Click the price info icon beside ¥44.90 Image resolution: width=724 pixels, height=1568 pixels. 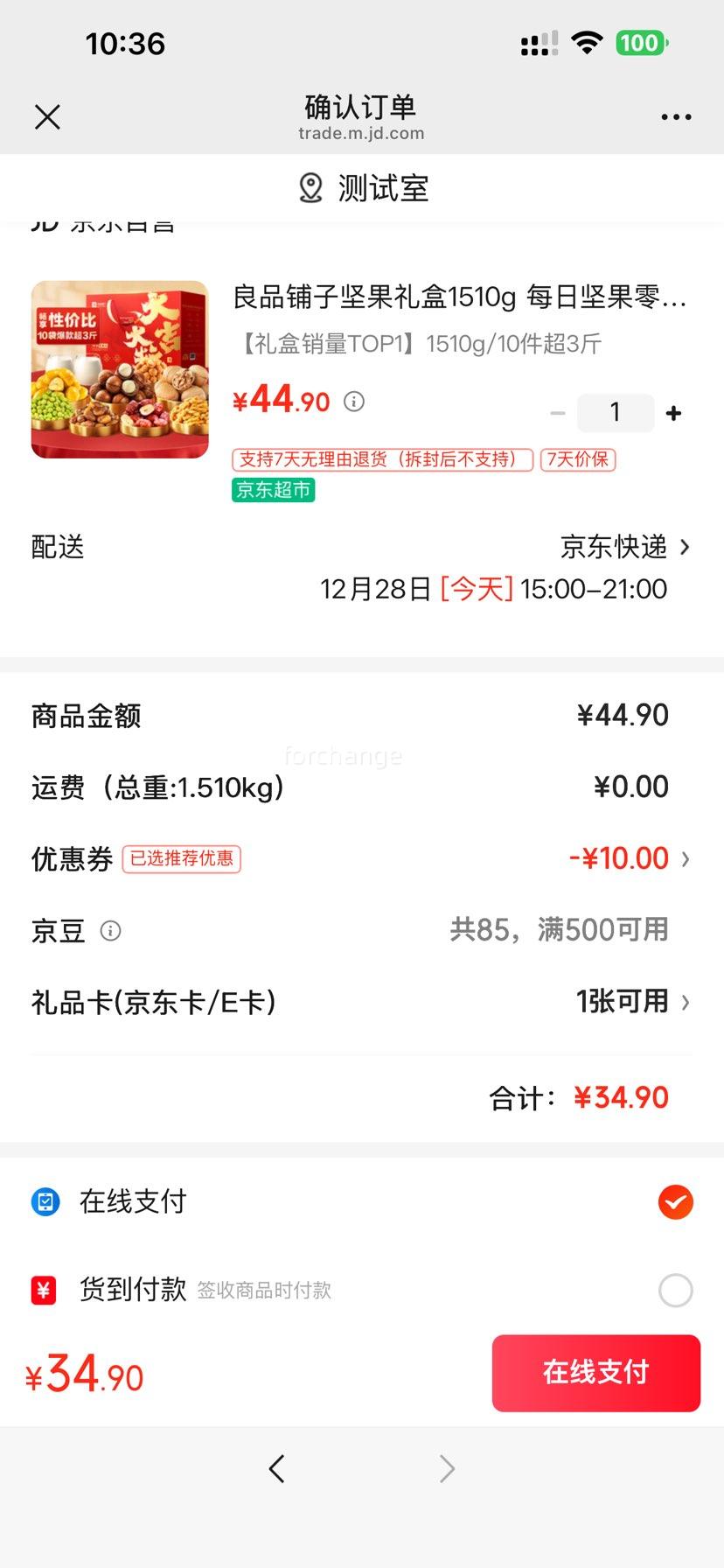click(x=353, y=401)
